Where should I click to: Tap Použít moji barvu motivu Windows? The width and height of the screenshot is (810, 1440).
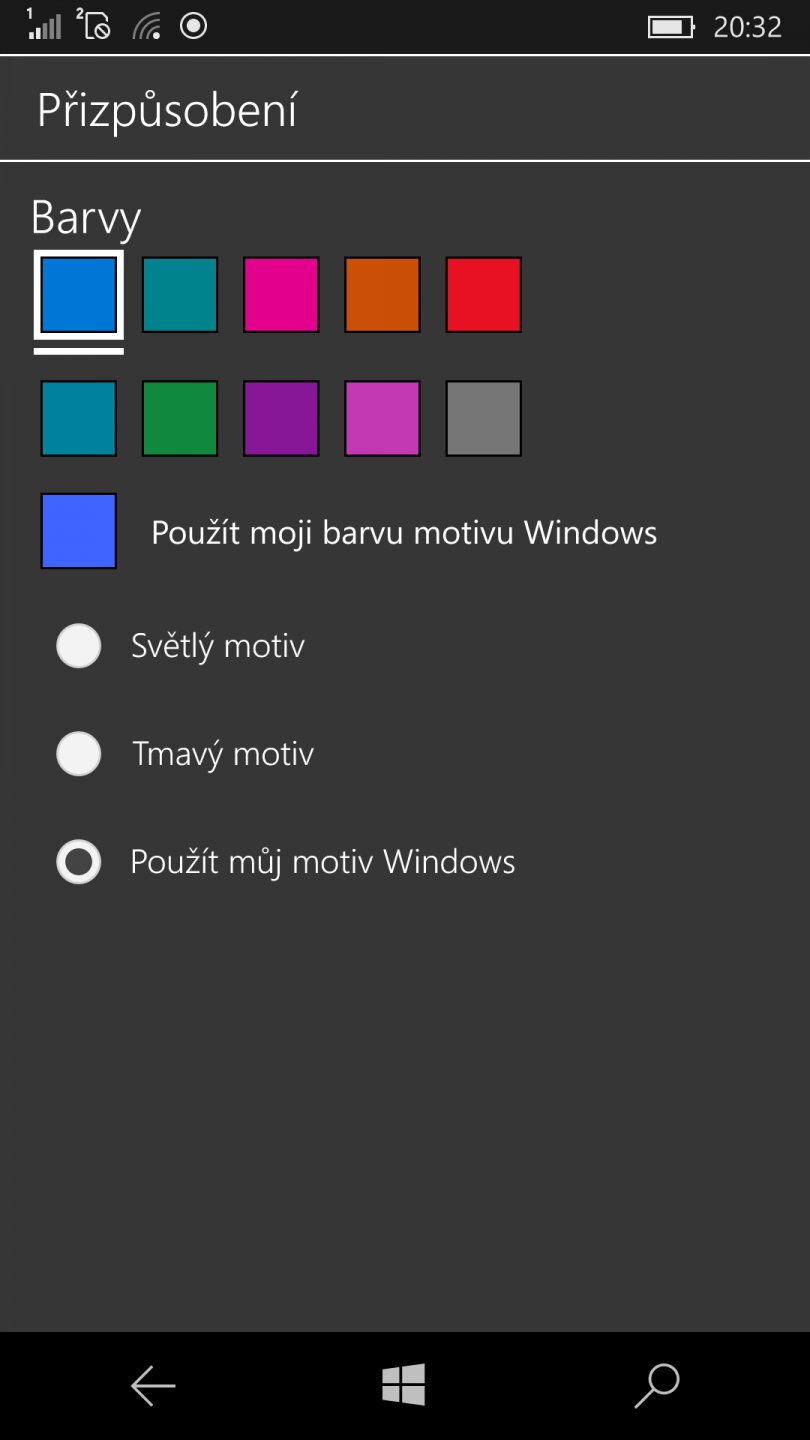click(78, 531)
